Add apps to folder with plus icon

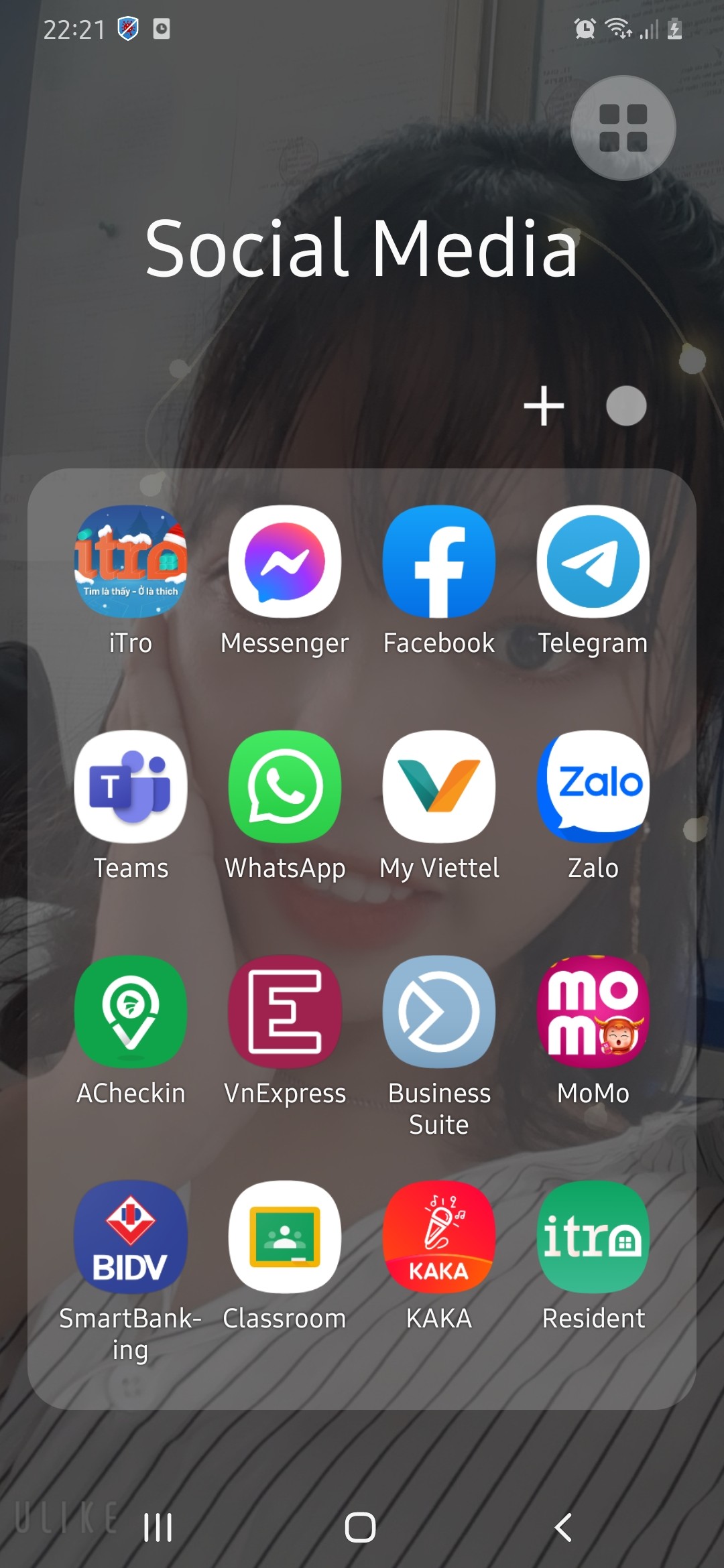point(544,406)
